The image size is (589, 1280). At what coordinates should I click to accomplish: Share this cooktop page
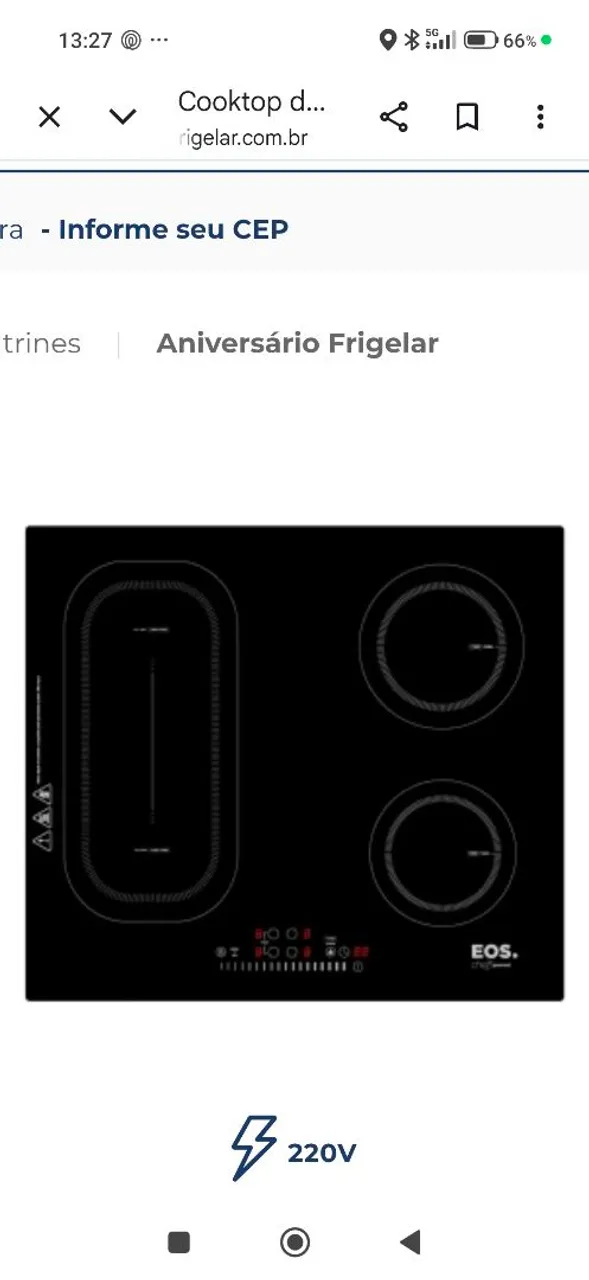394,117
